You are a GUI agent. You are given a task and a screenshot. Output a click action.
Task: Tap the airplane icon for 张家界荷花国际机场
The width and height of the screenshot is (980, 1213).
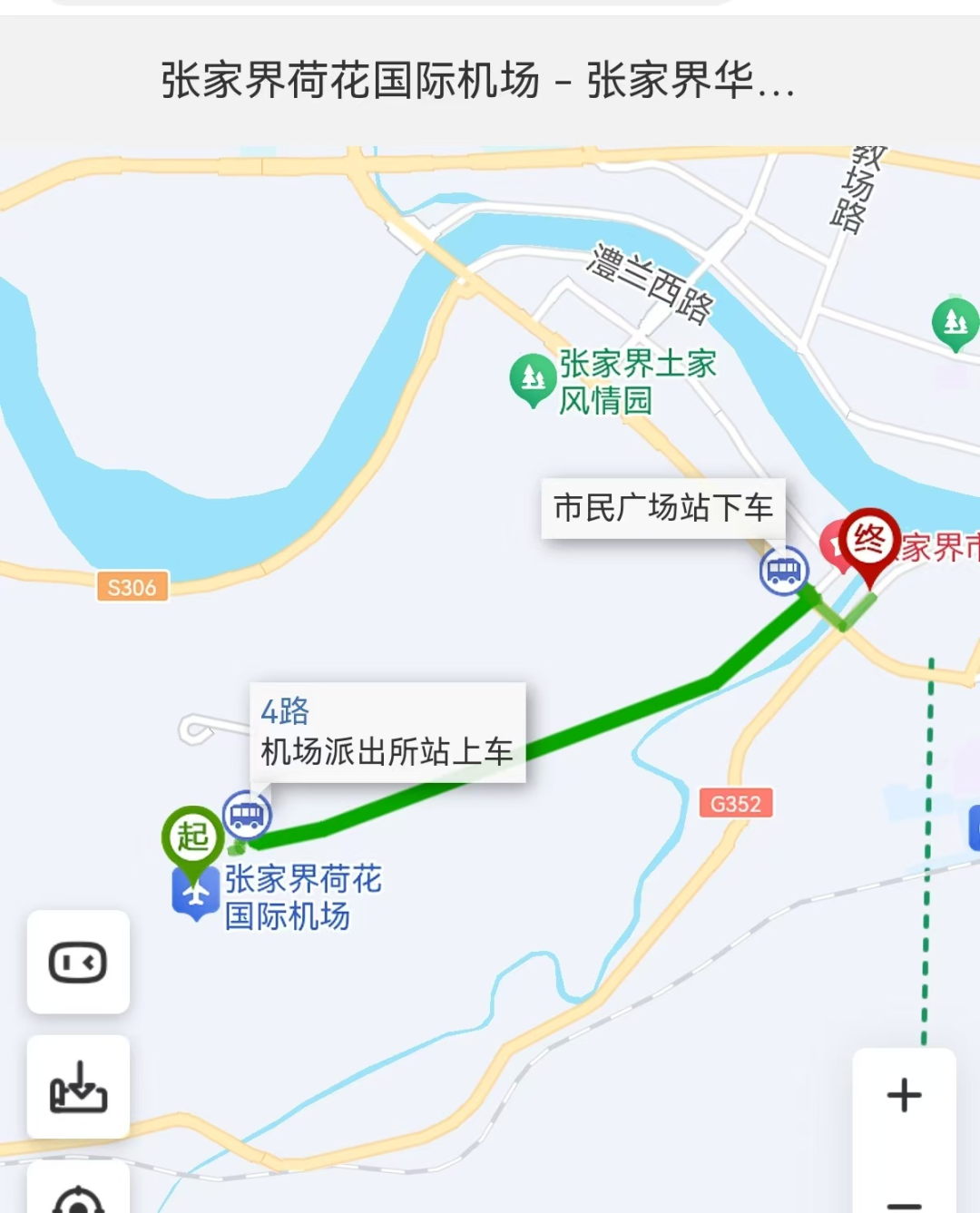coord(195,896)
